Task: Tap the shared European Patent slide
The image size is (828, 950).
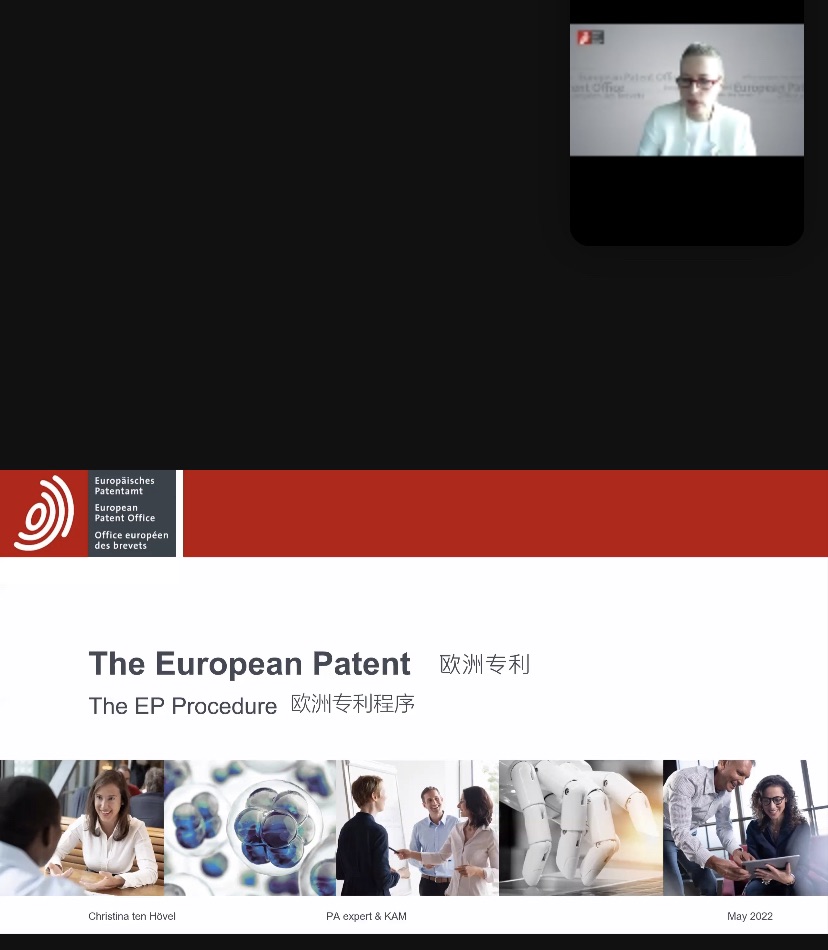Action: [x=414, y=700]
